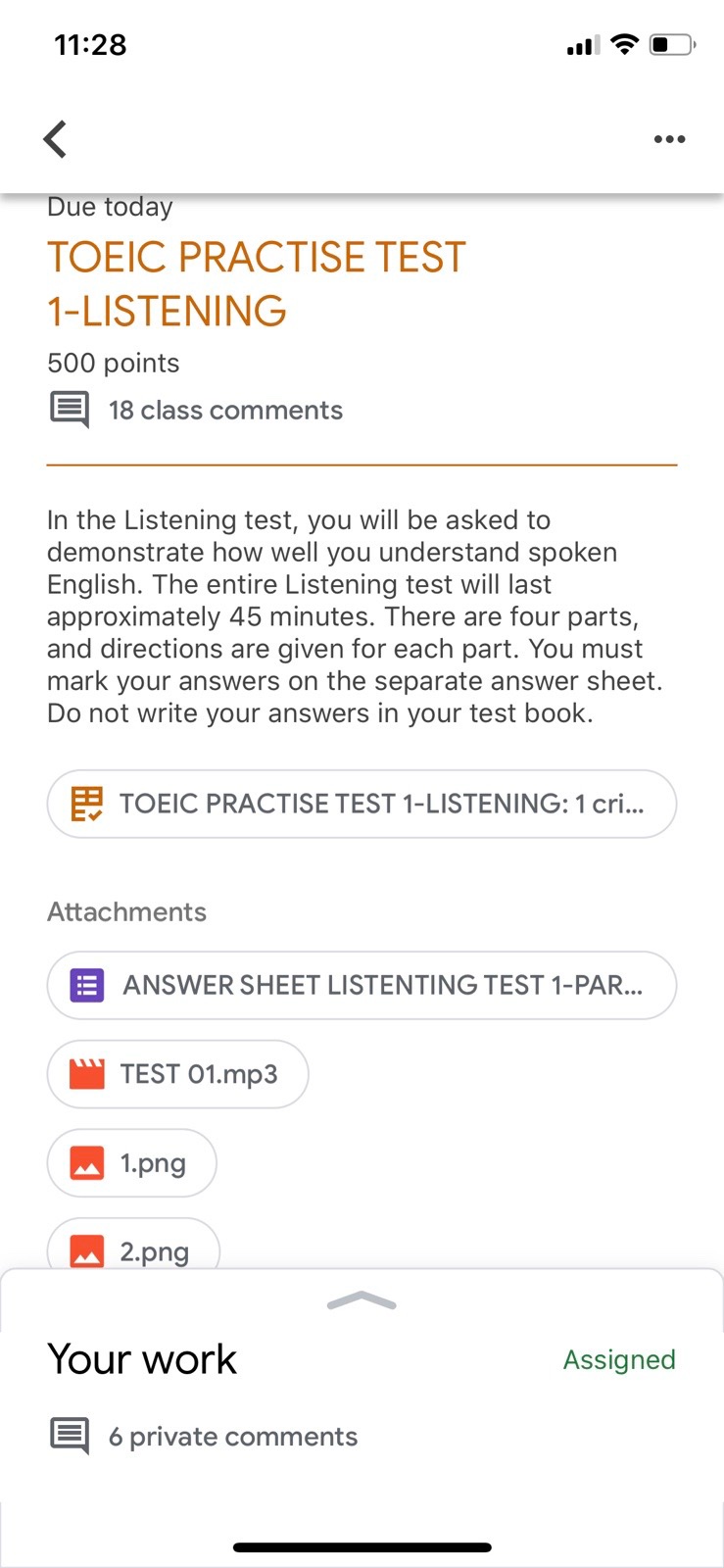View the 18 class comments

coord(196,410)
